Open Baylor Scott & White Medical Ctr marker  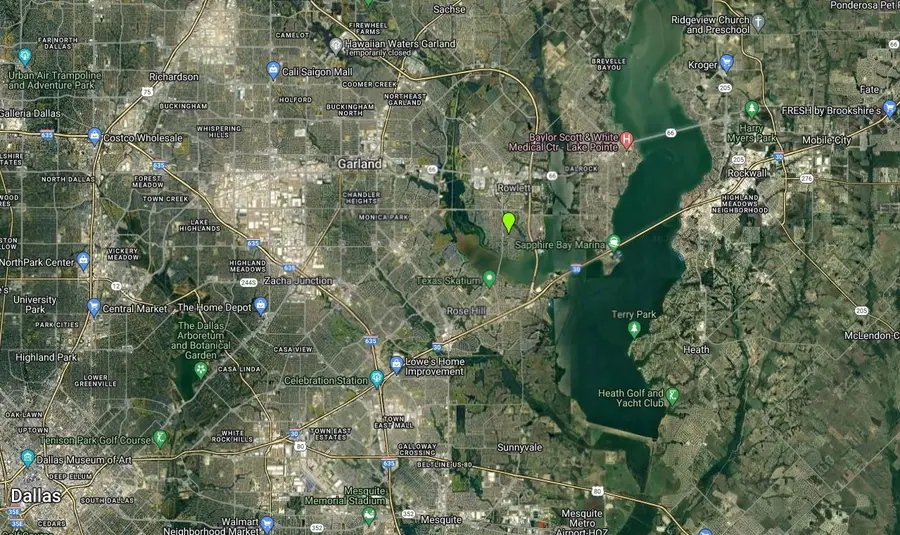click(627, 141)
